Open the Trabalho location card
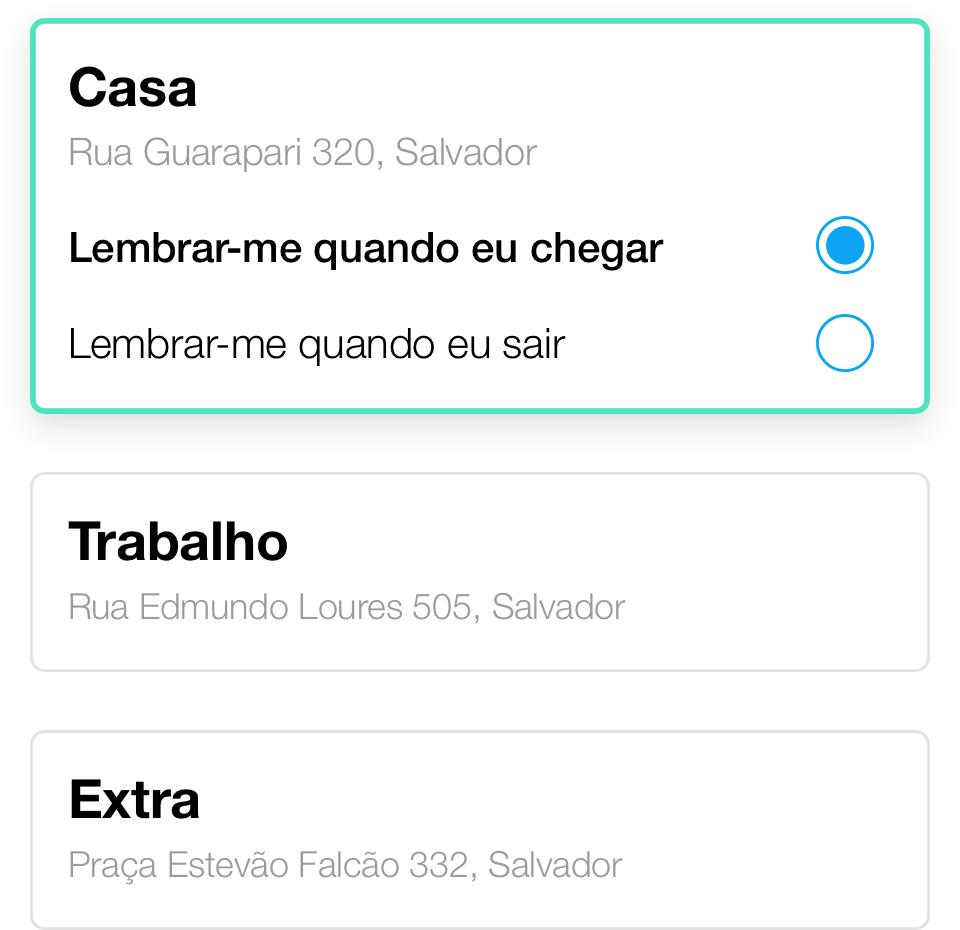This screenshot has width=960, height=930. 480,571
